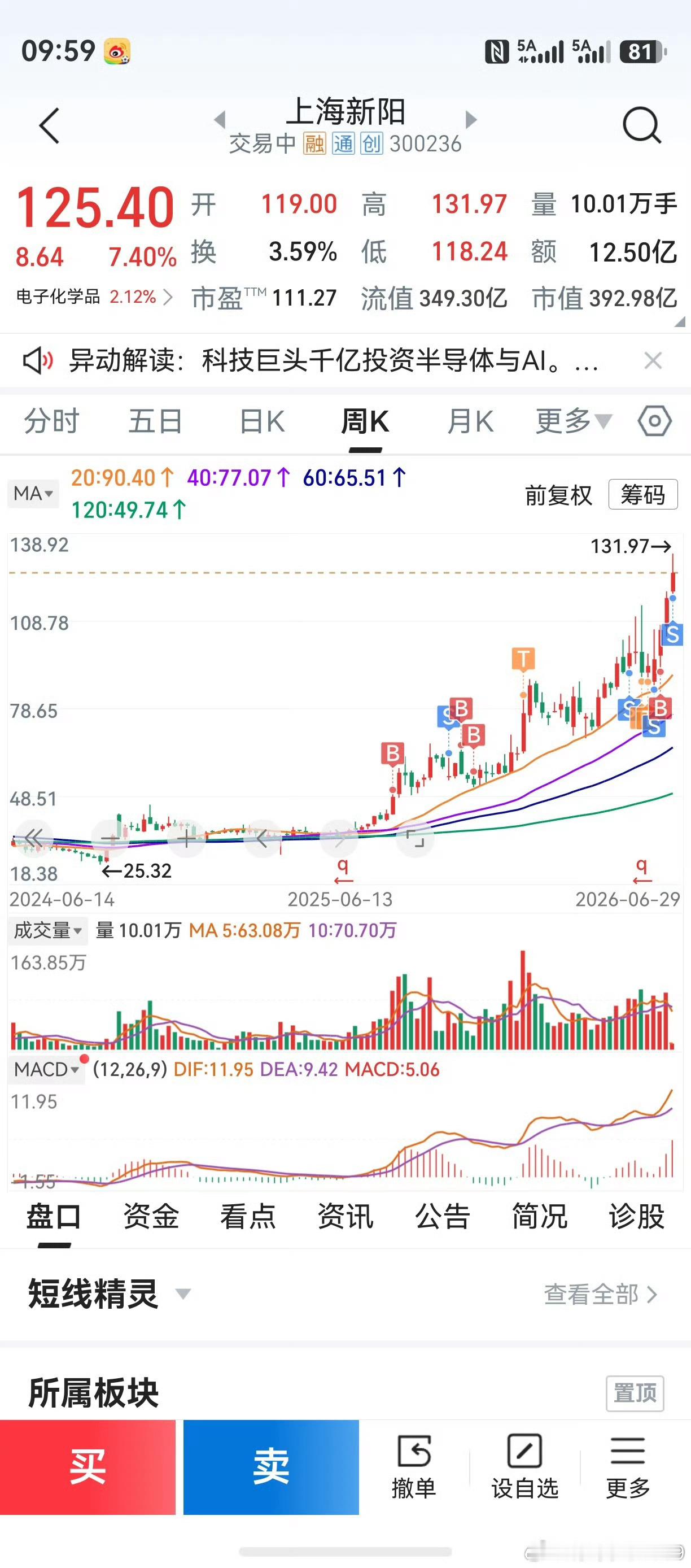Change the 前复权 adjustment setting
This screenshot has width=691, height=1568.
tap(558, 495)
